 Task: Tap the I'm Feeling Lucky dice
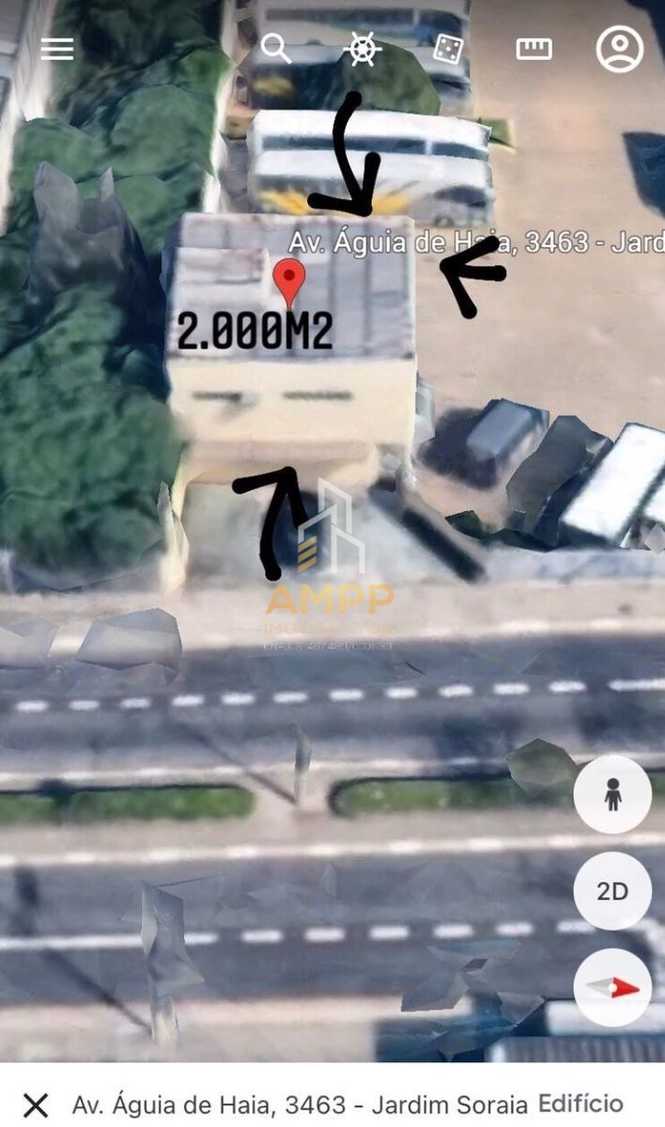tap(448, 48)
